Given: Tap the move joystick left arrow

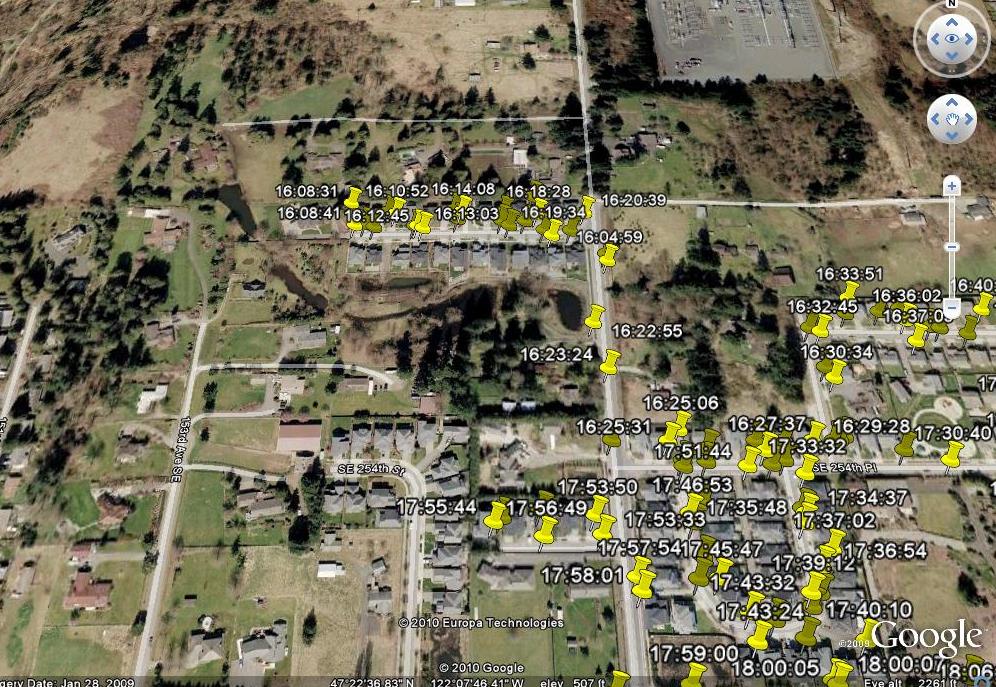Looking at the screenshot, I should click(x=934, y=120).
